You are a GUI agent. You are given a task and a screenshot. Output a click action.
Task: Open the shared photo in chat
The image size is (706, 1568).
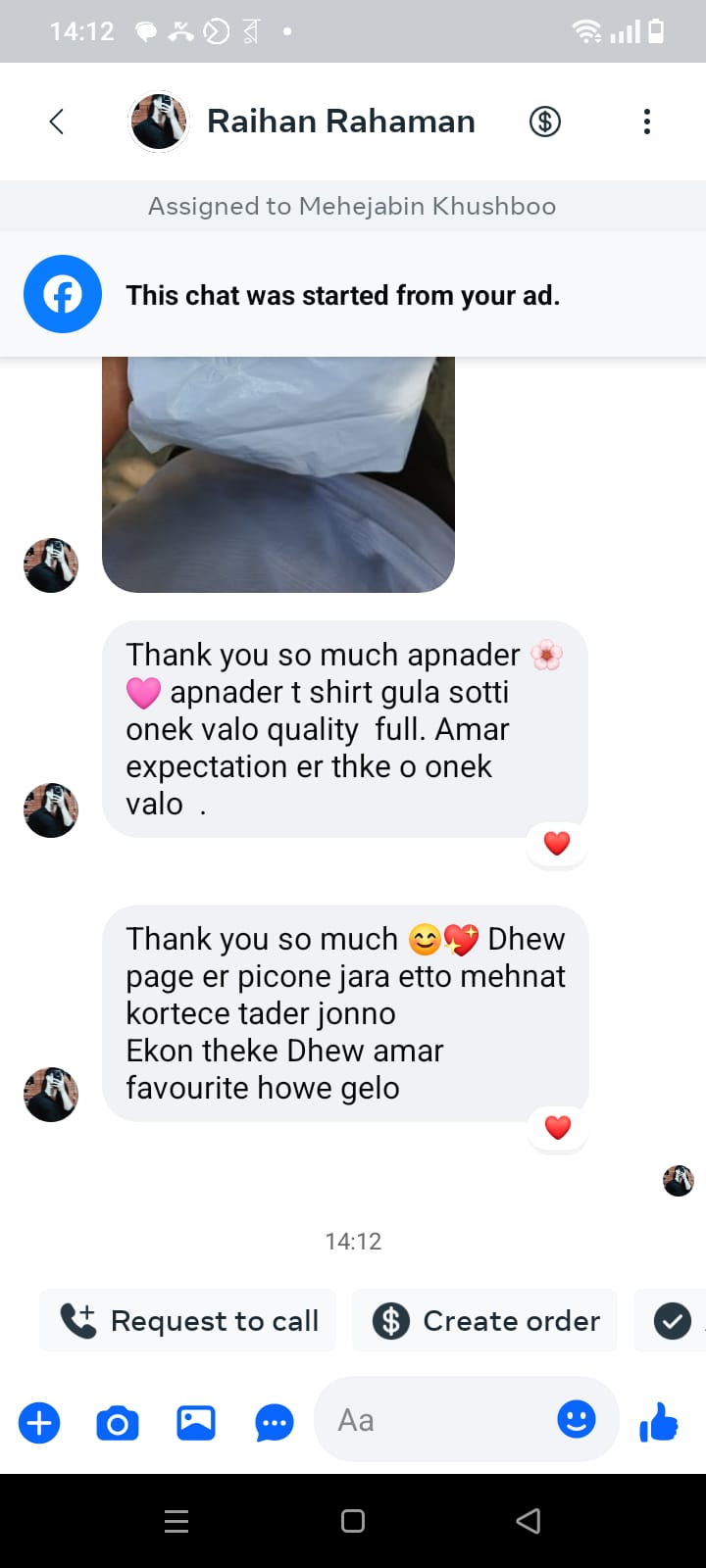[x=277, y=474]
